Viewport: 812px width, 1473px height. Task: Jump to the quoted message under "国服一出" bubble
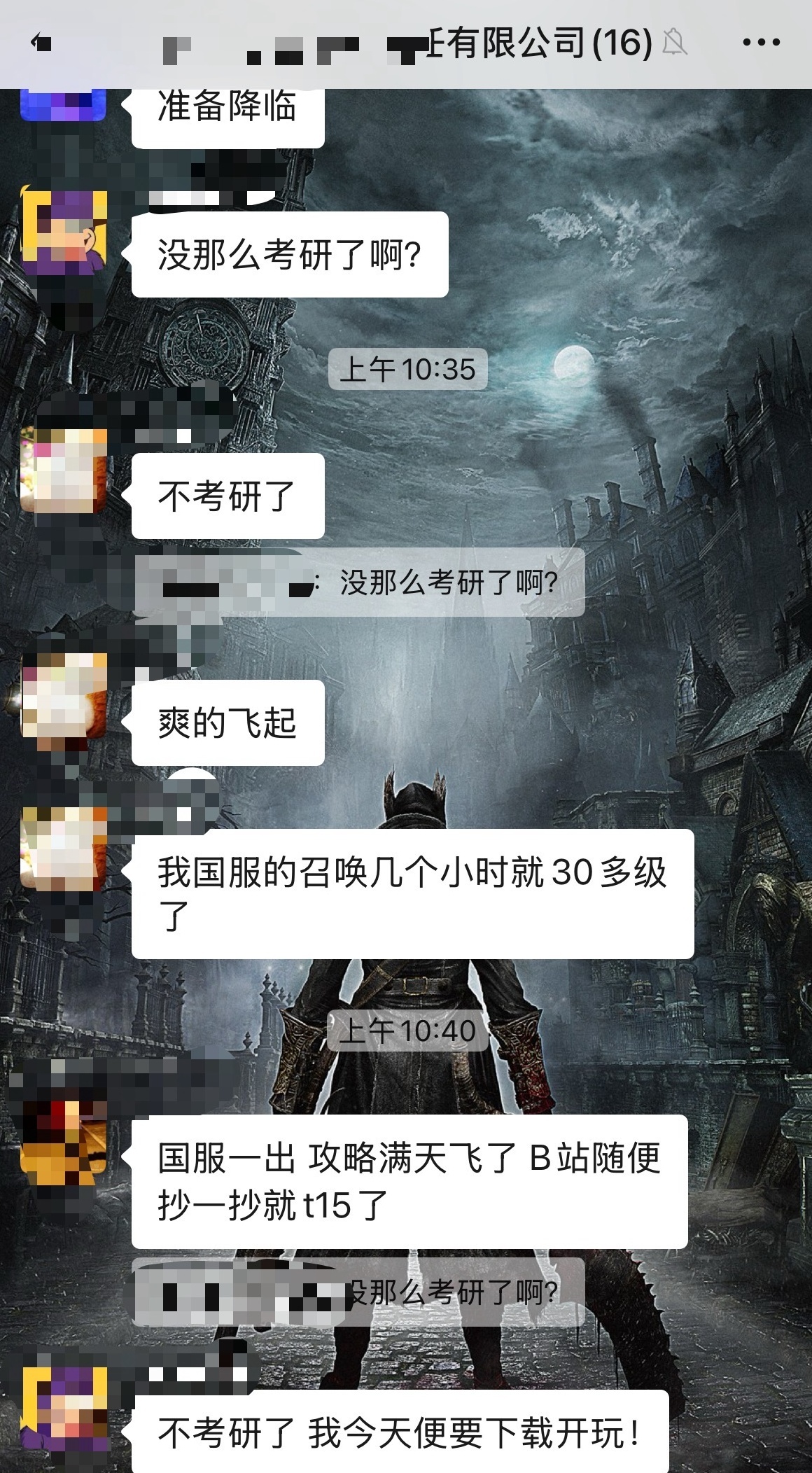pyautogui.click(x=358, y=1292)
